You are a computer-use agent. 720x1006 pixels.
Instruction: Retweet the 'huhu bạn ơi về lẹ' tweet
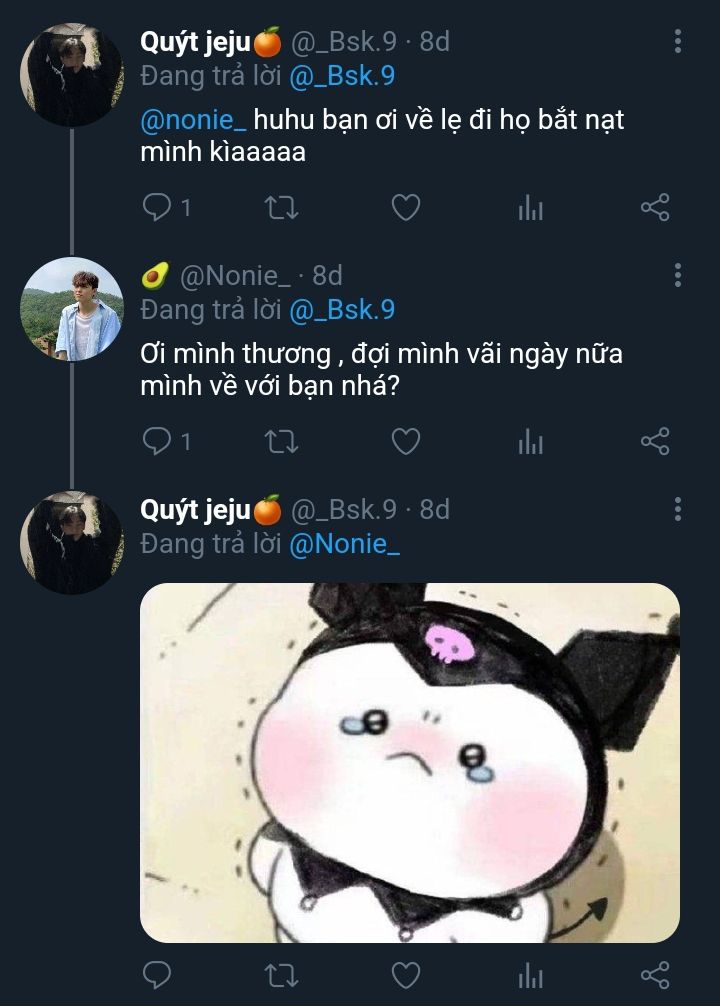click(281, 208)
